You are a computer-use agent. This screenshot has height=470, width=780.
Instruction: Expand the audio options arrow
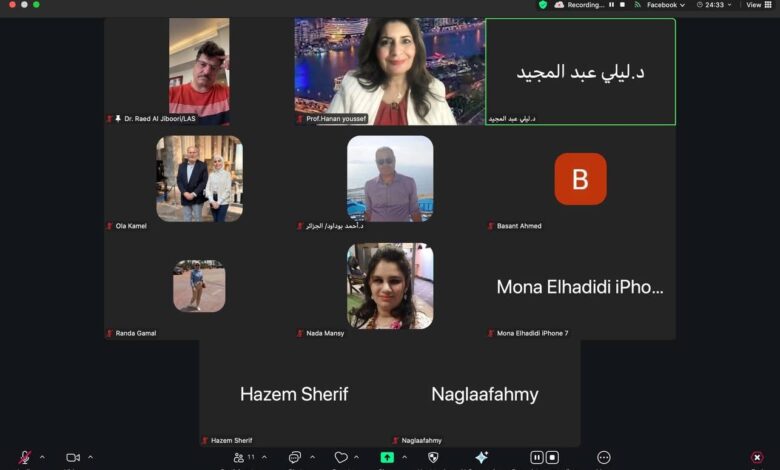pos(42,457)
